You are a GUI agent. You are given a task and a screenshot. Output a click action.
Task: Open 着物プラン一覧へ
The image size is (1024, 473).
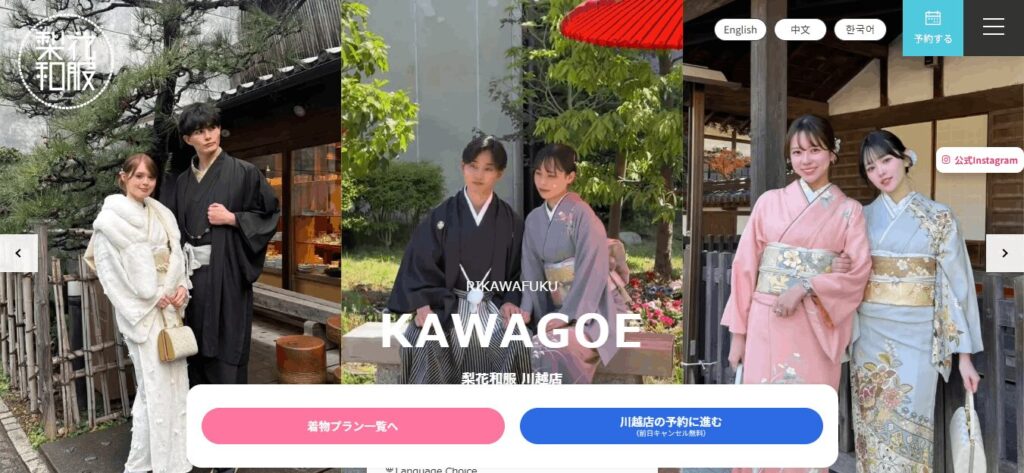(x=353, y=426)
